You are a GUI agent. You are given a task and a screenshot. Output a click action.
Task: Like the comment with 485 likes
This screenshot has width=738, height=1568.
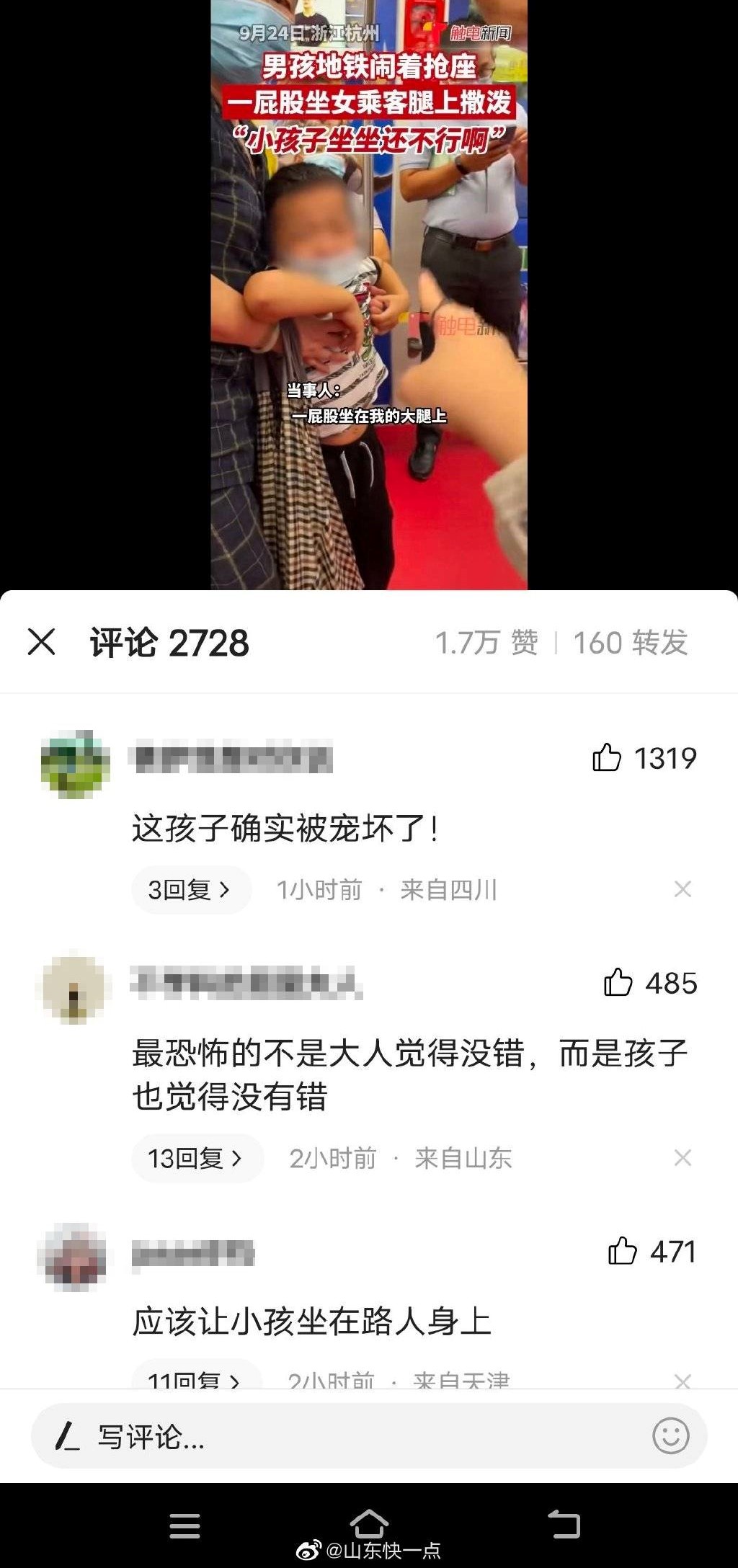pyautogui.click(x=618, y=982)
